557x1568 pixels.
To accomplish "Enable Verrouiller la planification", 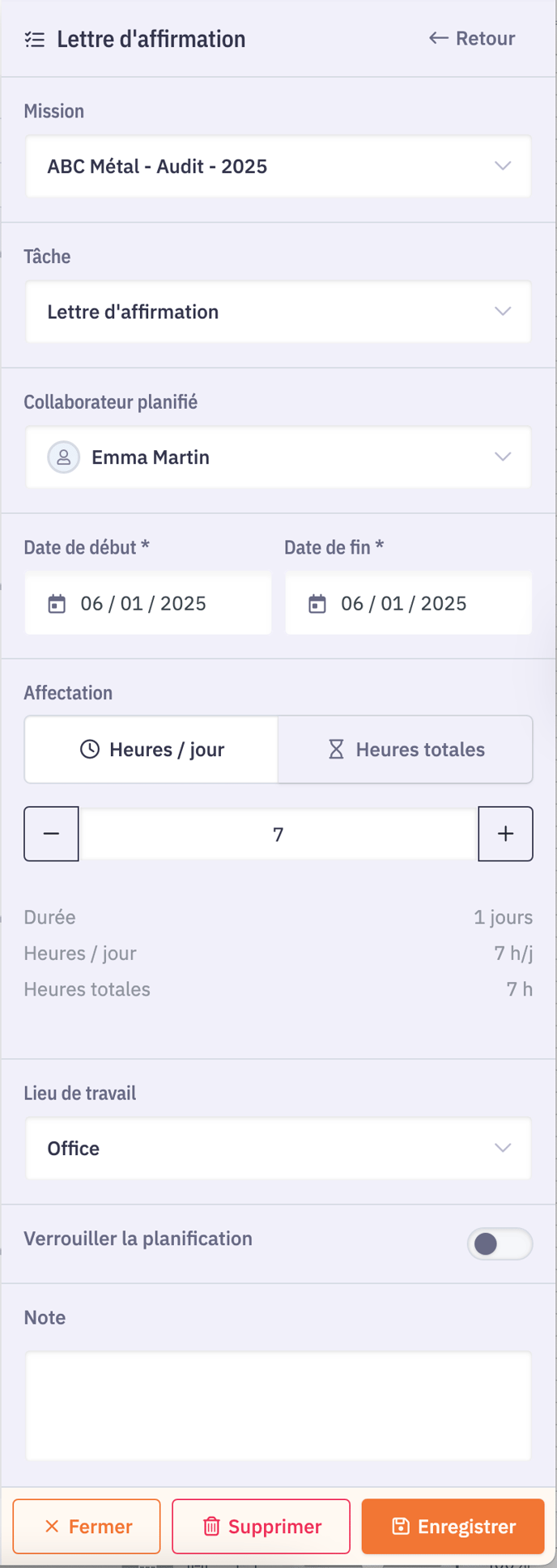I will coord(499,1244).
